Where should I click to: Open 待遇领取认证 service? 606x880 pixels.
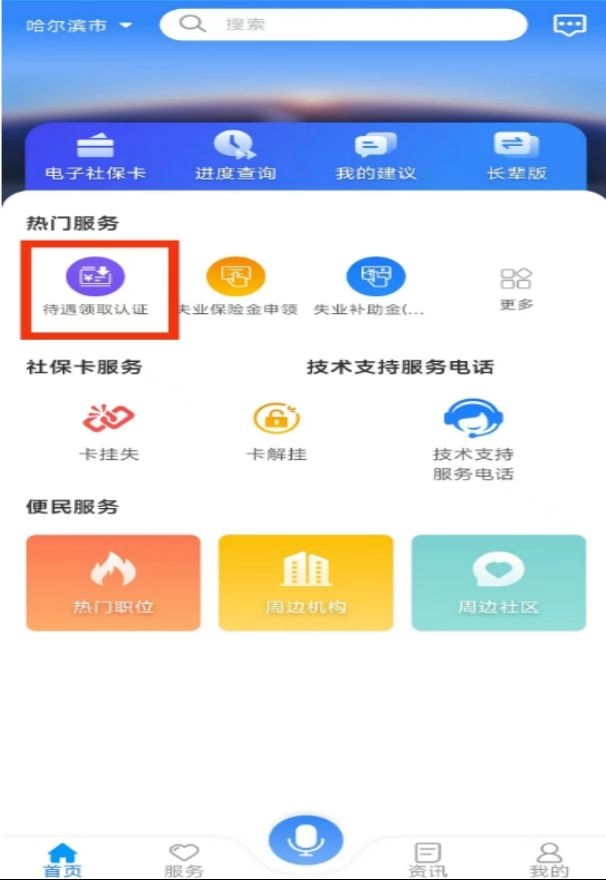[96, 288]
